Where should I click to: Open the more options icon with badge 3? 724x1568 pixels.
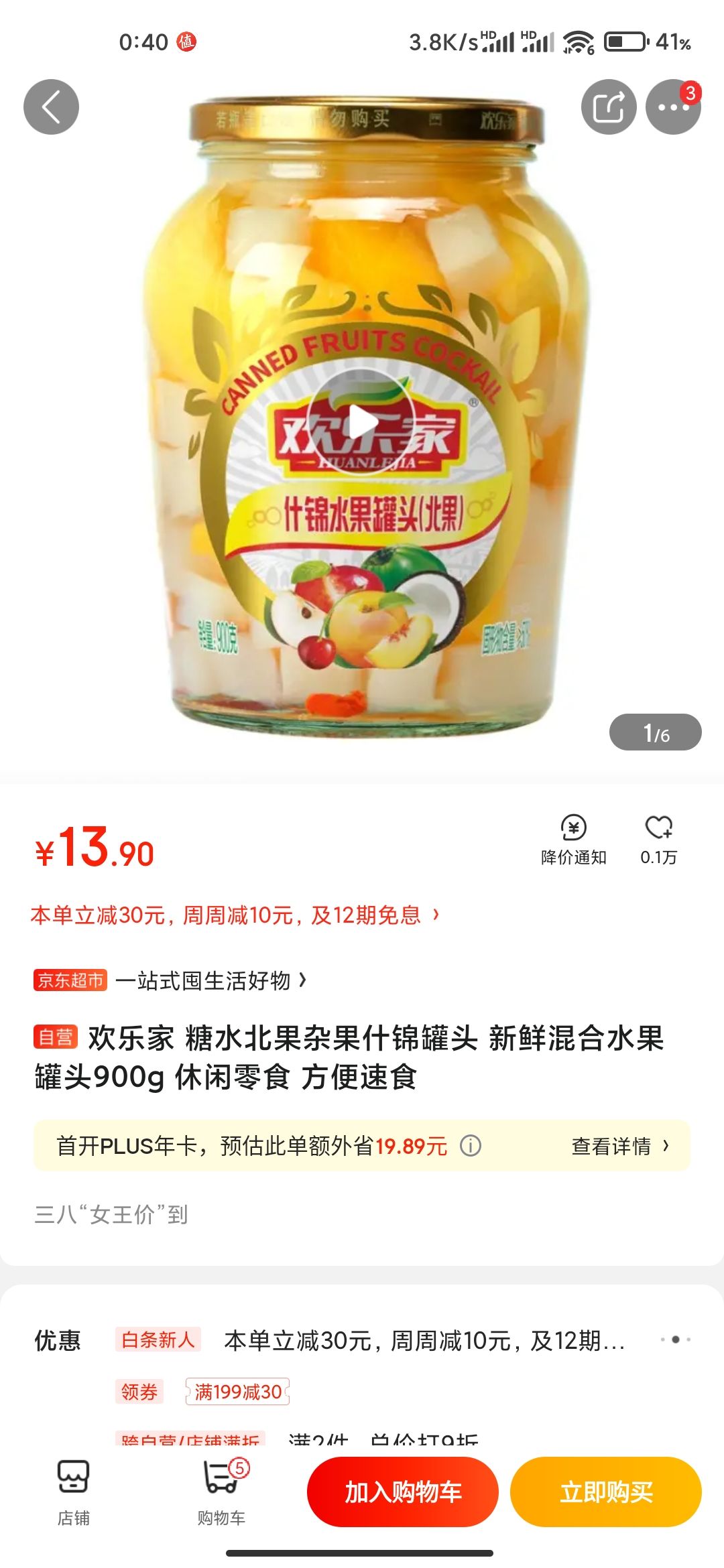pos(672,105)
